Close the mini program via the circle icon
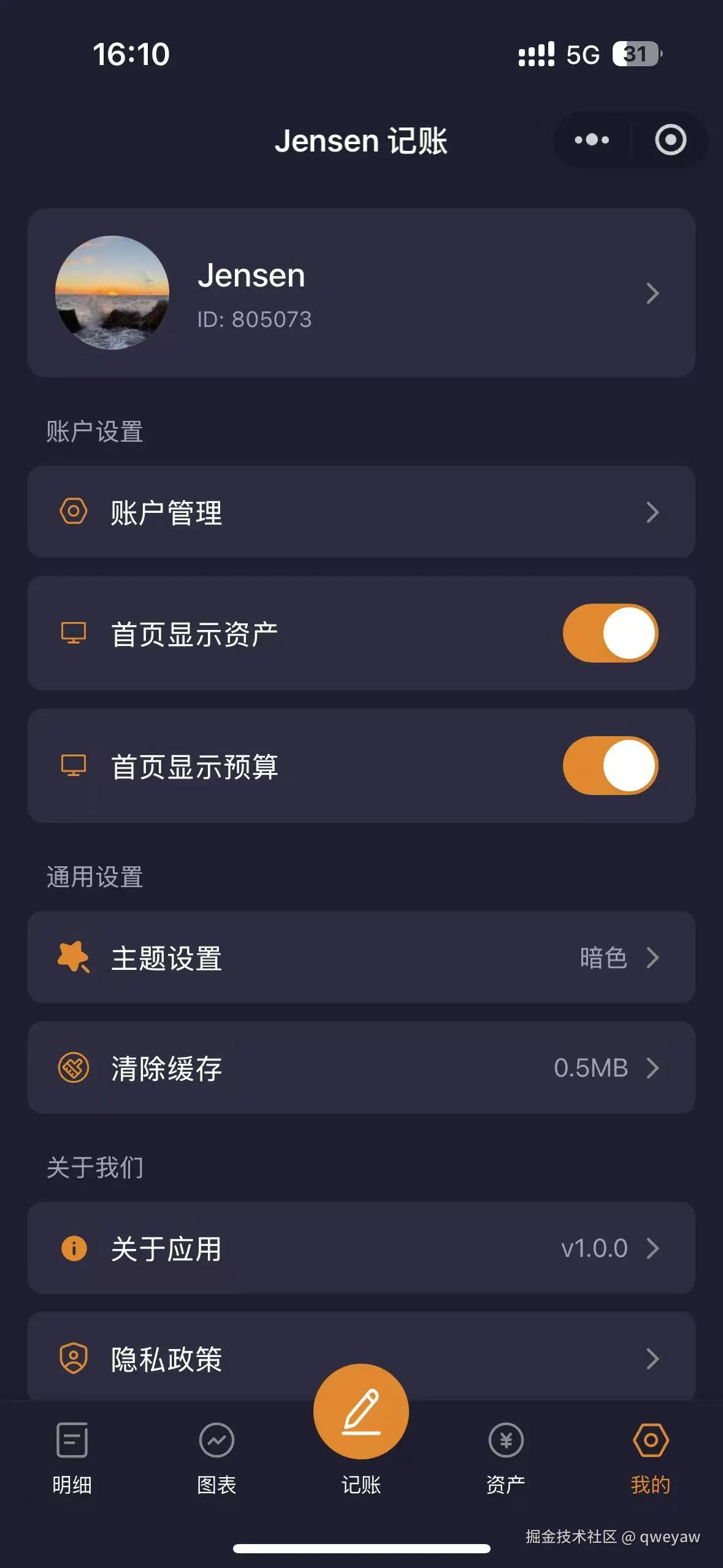723x1568 pixels. (x=670, y=140)
